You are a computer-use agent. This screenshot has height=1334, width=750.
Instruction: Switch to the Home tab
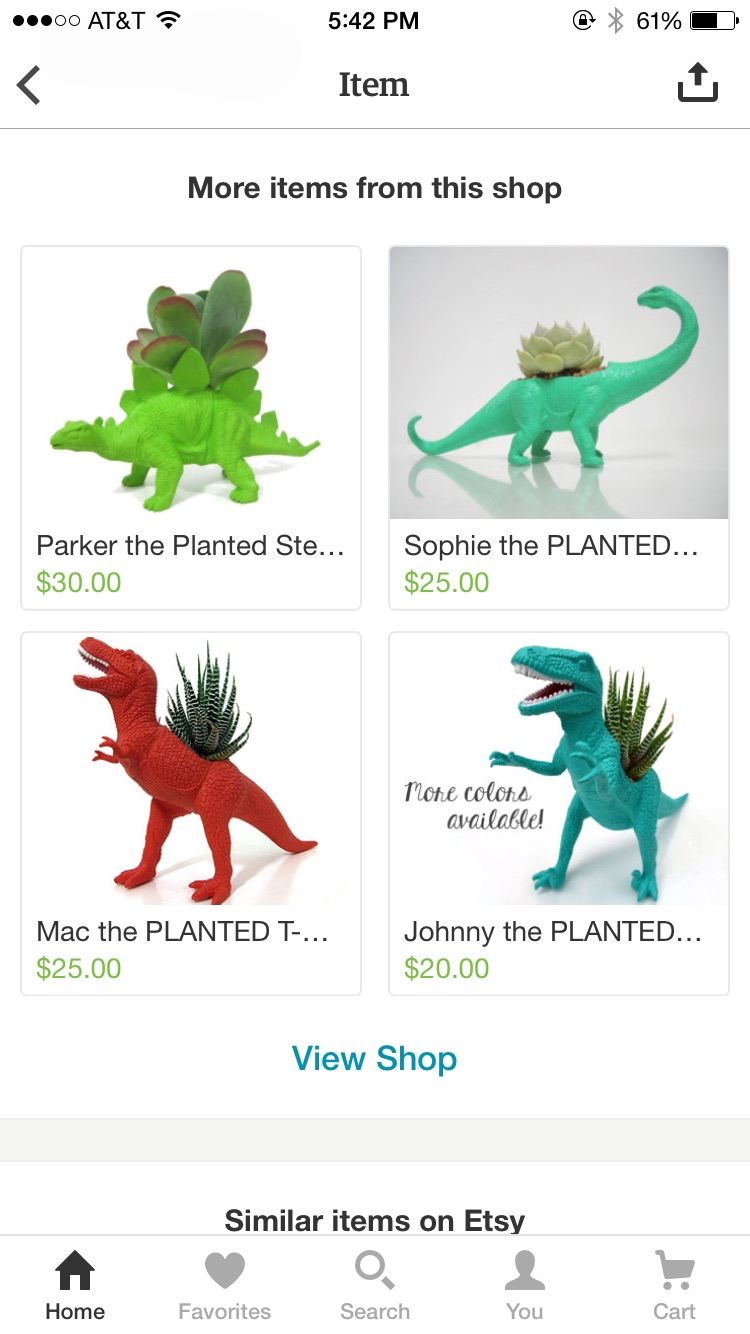[x=75, y=1285]
